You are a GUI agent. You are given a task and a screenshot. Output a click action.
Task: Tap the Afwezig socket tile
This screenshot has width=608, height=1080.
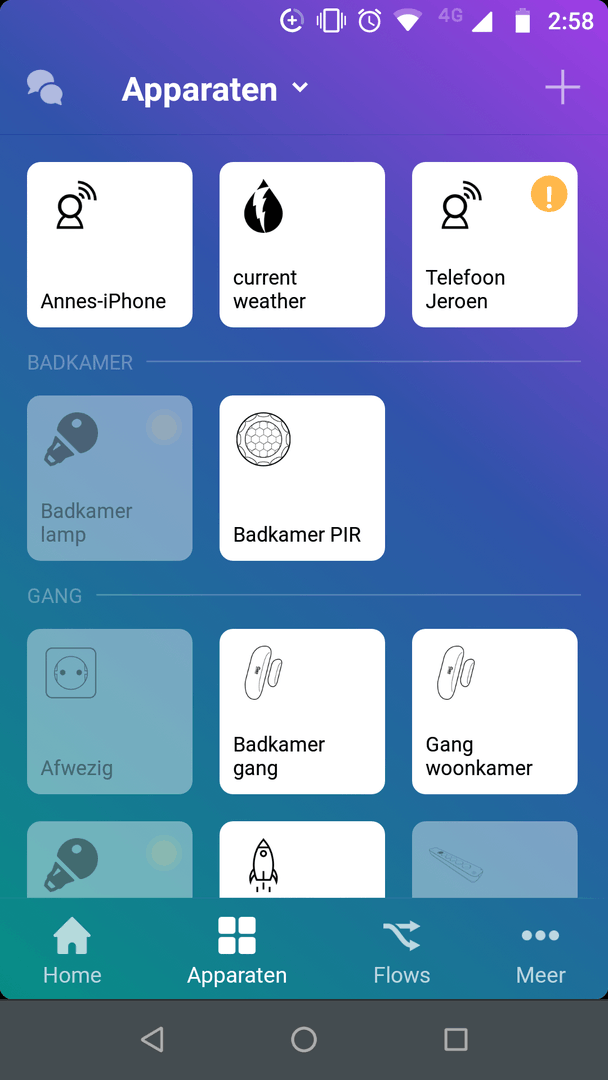[110, 711]
